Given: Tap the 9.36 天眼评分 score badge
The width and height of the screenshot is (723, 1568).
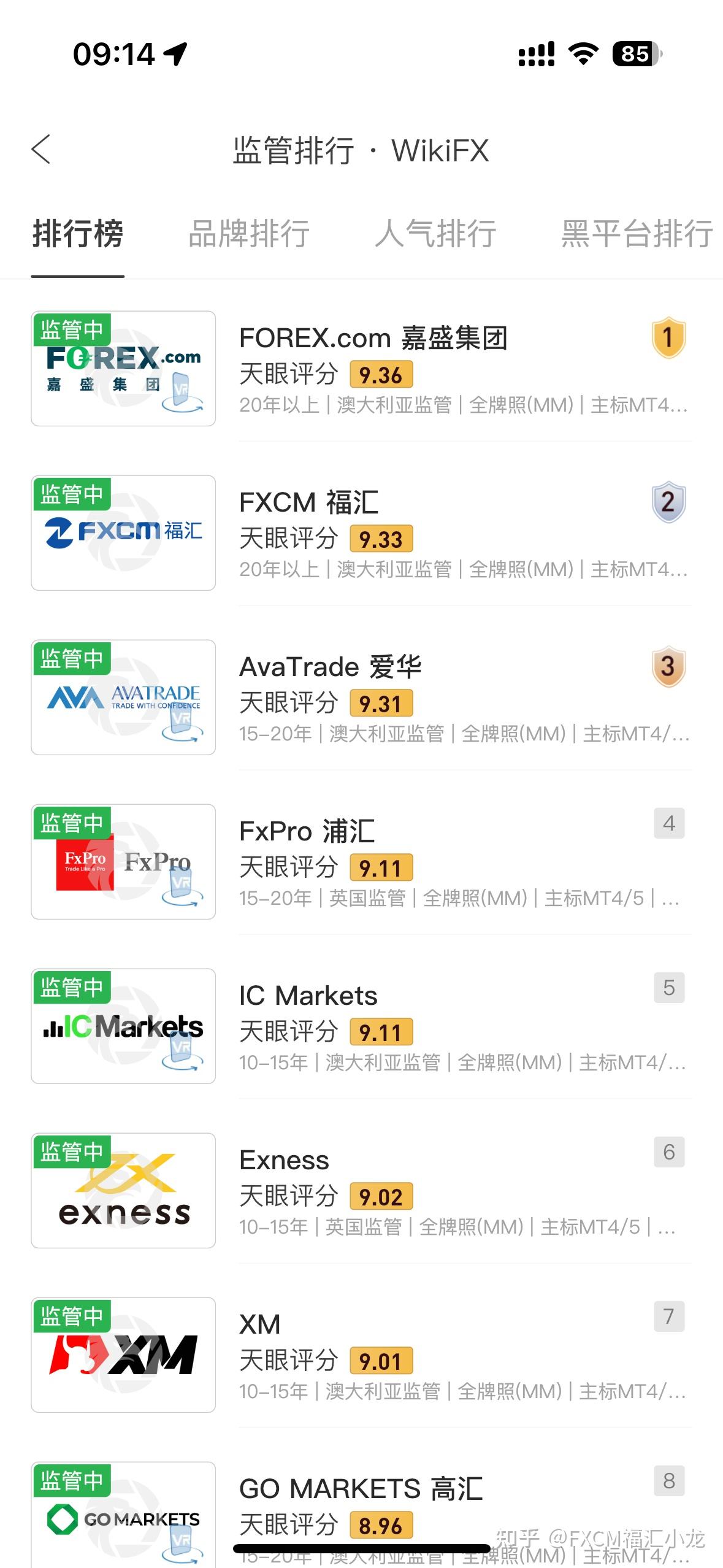Looking at the screenshot, I should pyautogui.click(x=381, y=374).
